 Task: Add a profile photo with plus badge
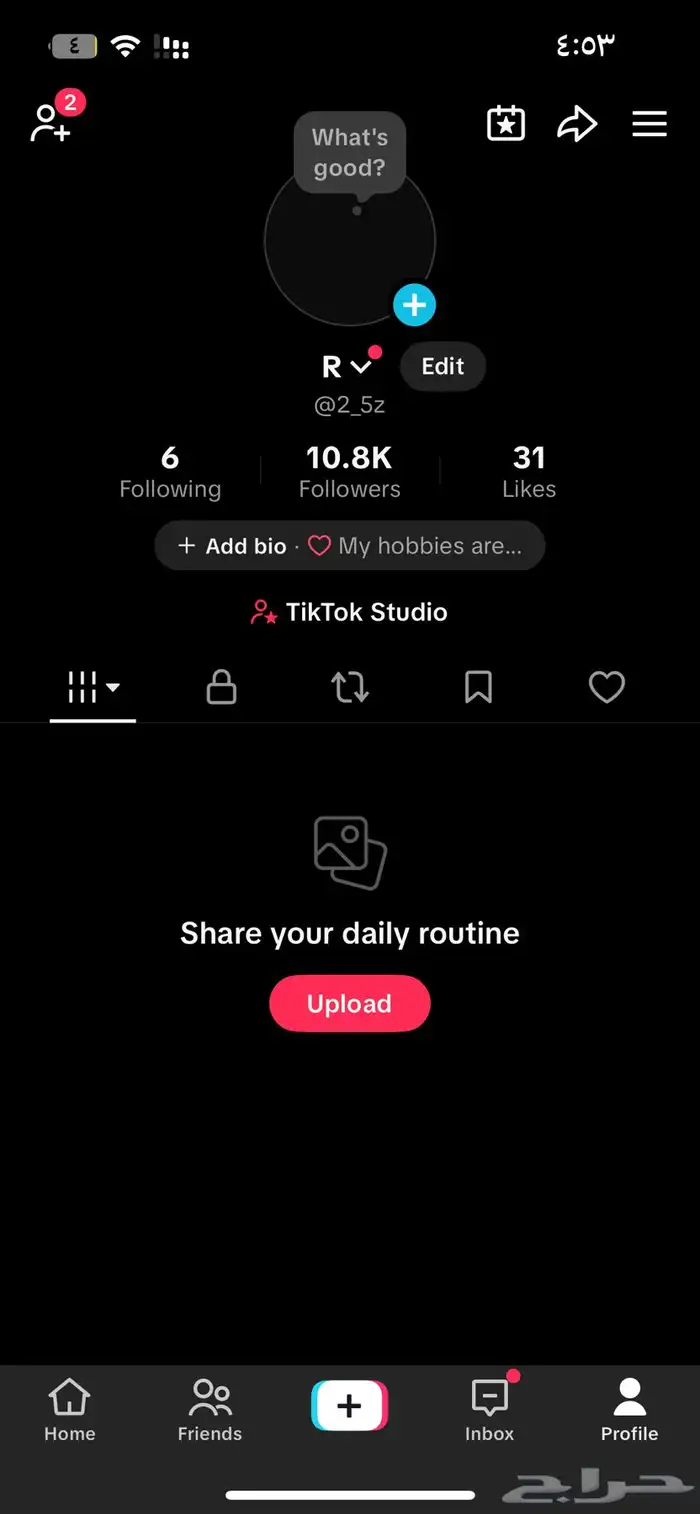(x=414, y=305)
